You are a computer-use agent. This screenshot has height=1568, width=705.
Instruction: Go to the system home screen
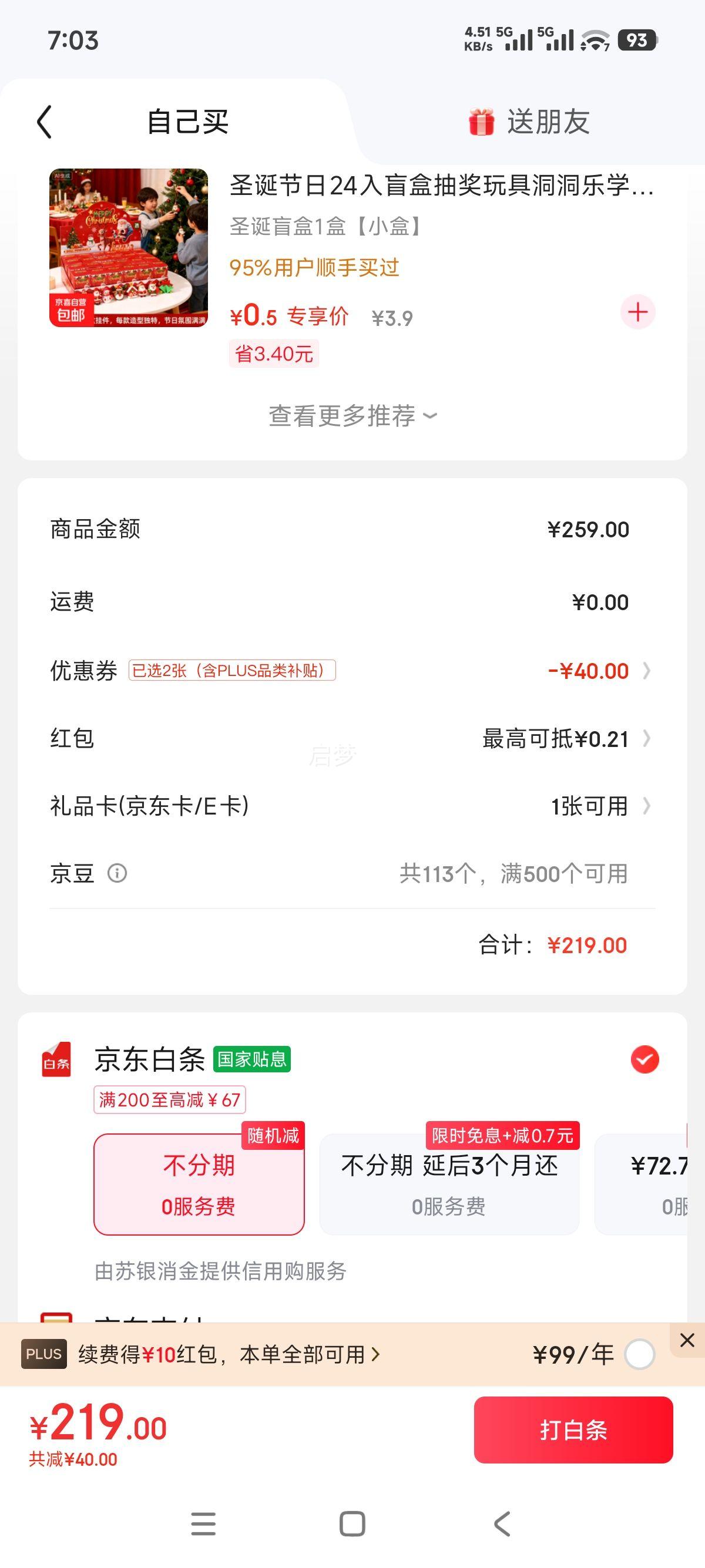tap(352, 1524)
